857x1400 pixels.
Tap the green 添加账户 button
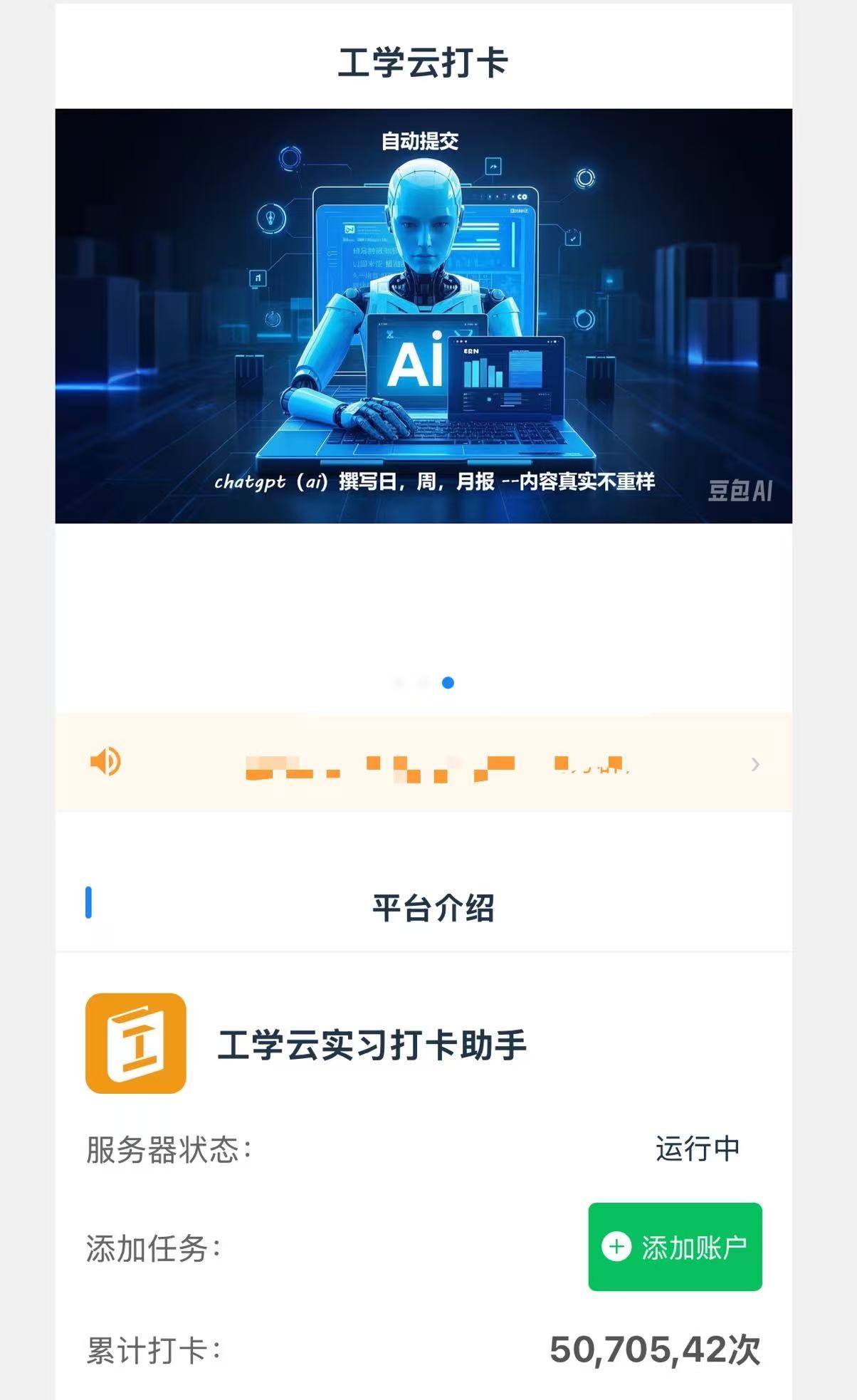(675, 1246)
